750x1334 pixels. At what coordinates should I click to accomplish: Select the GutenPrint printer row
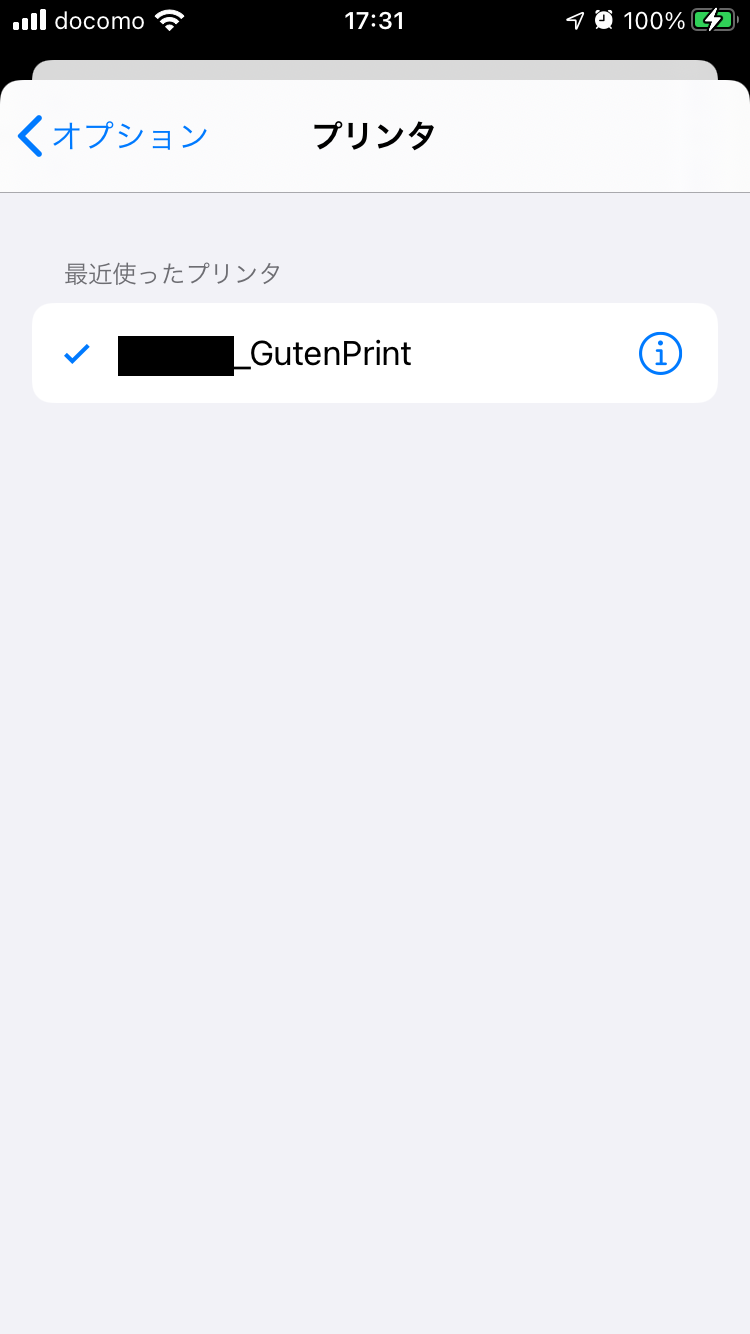[x=375, y=353]
